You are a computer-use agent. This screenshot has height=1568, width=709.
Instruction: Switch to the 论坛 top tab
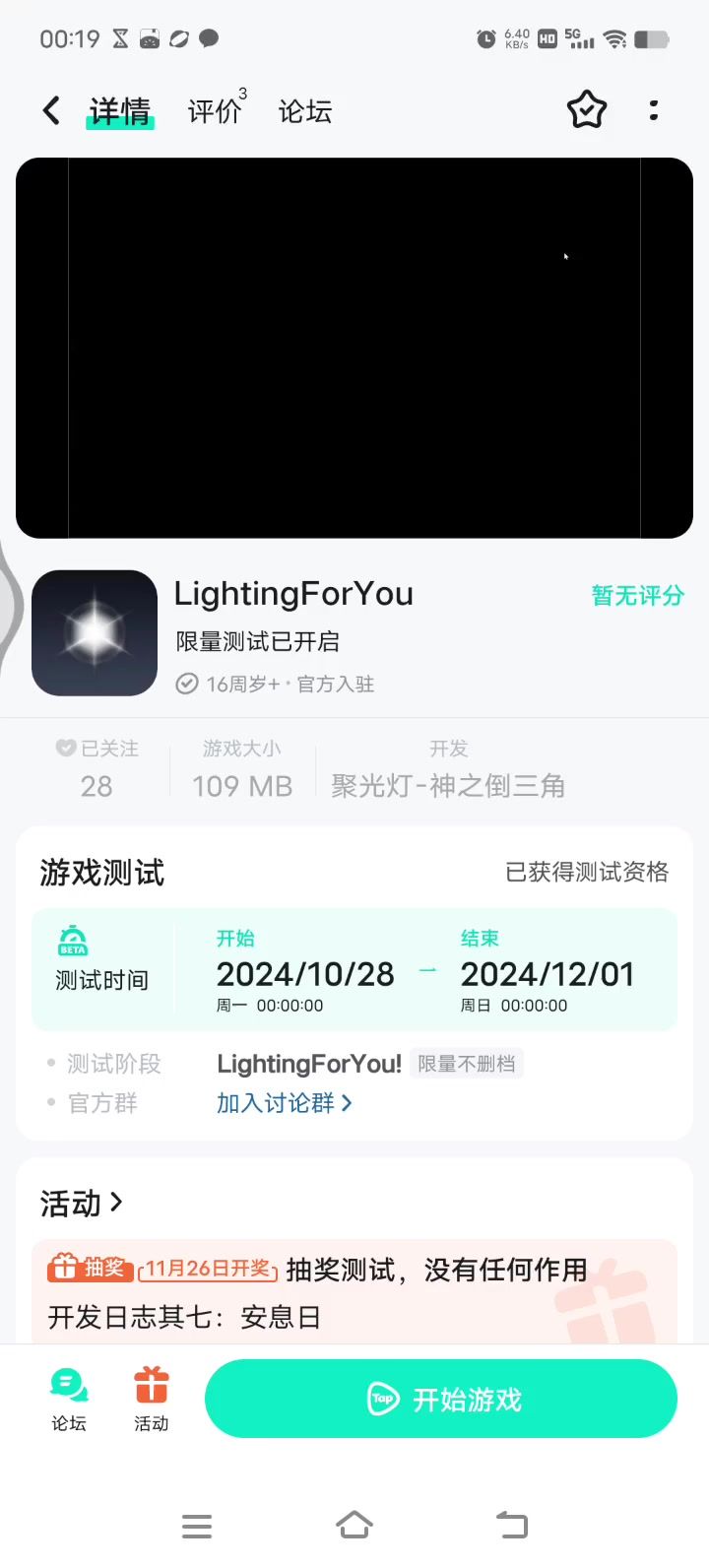[304, 111]
